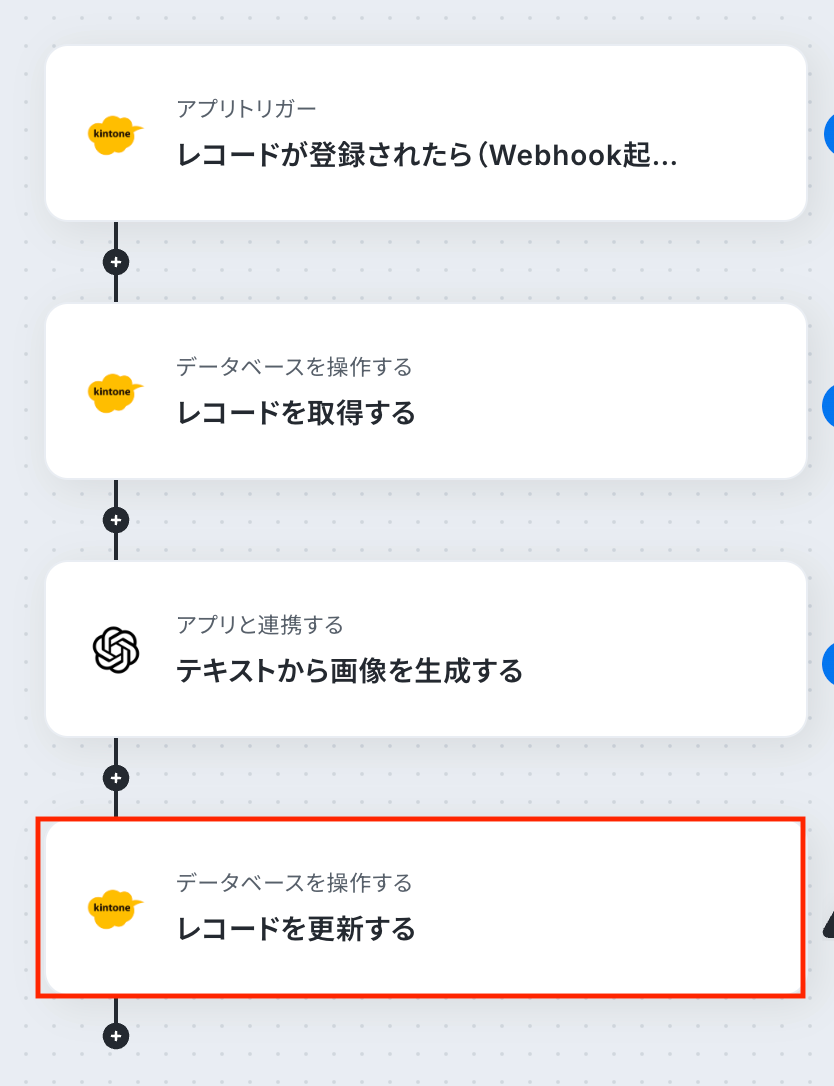Tap the plus below テキストから画像を生成する
Viewport: 834px width, 1086px height.
click(117, 777)
